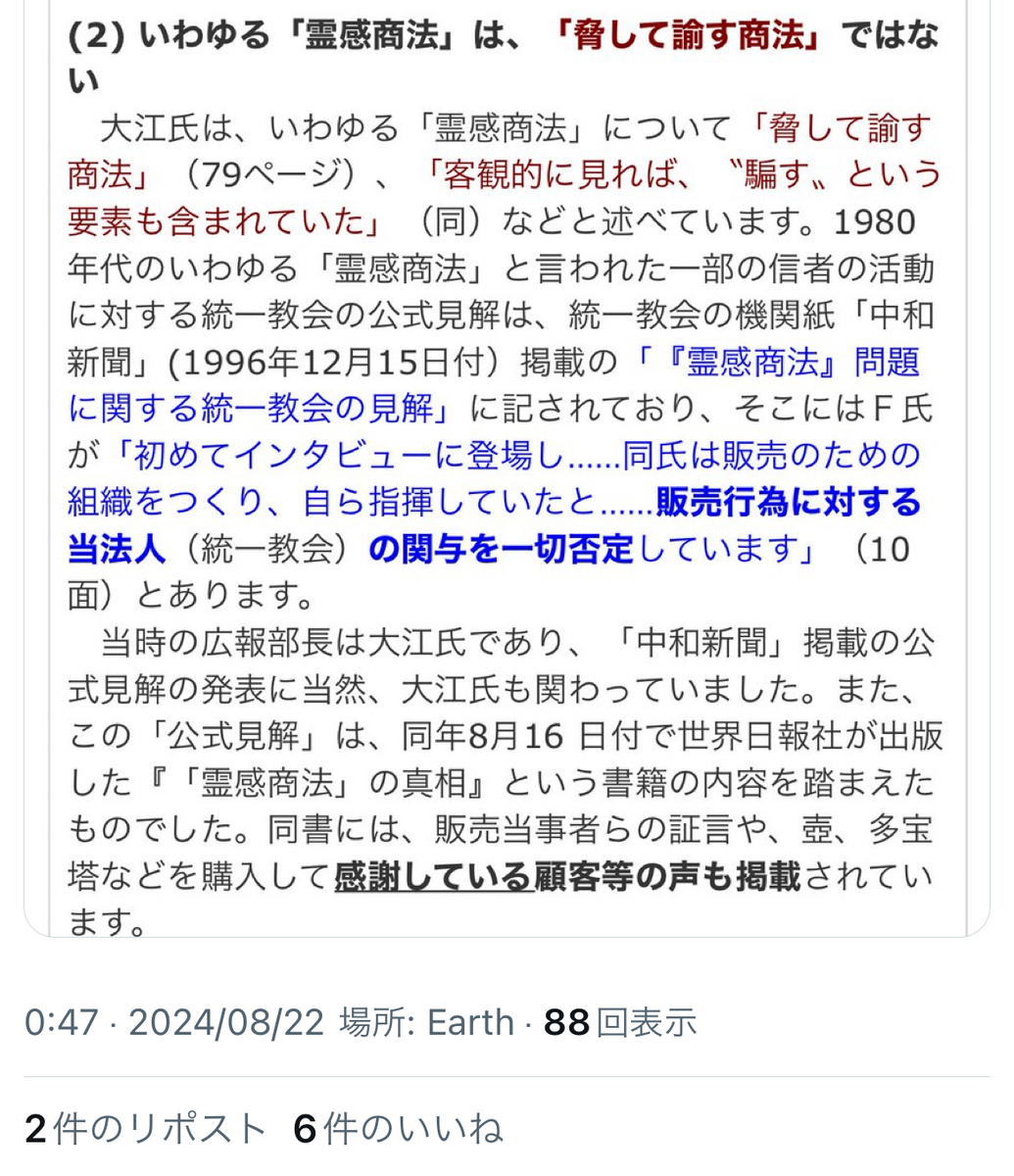View the 2 reposts list
The image size is (1014, 1176).
tap(145, 1129)
